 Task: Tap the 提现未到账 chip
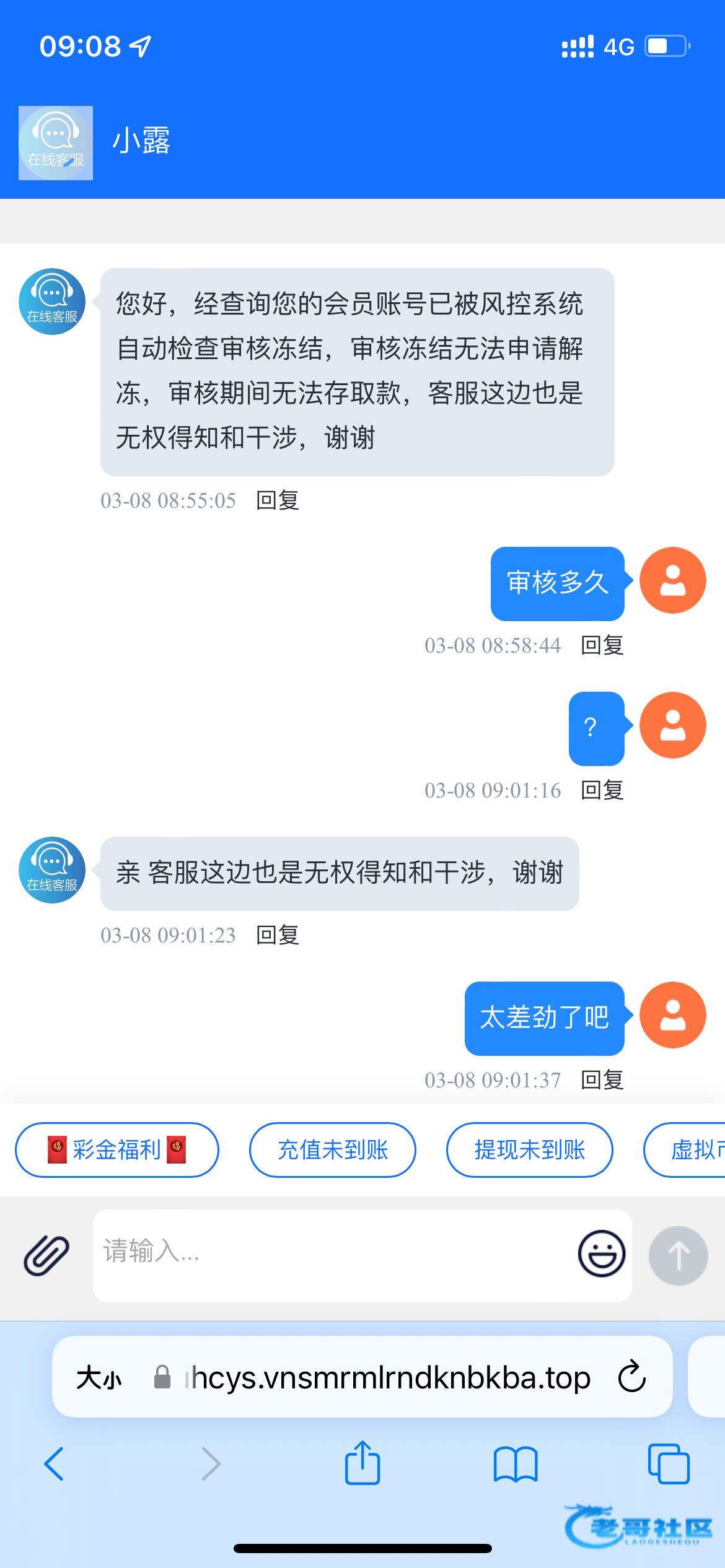530,1150
